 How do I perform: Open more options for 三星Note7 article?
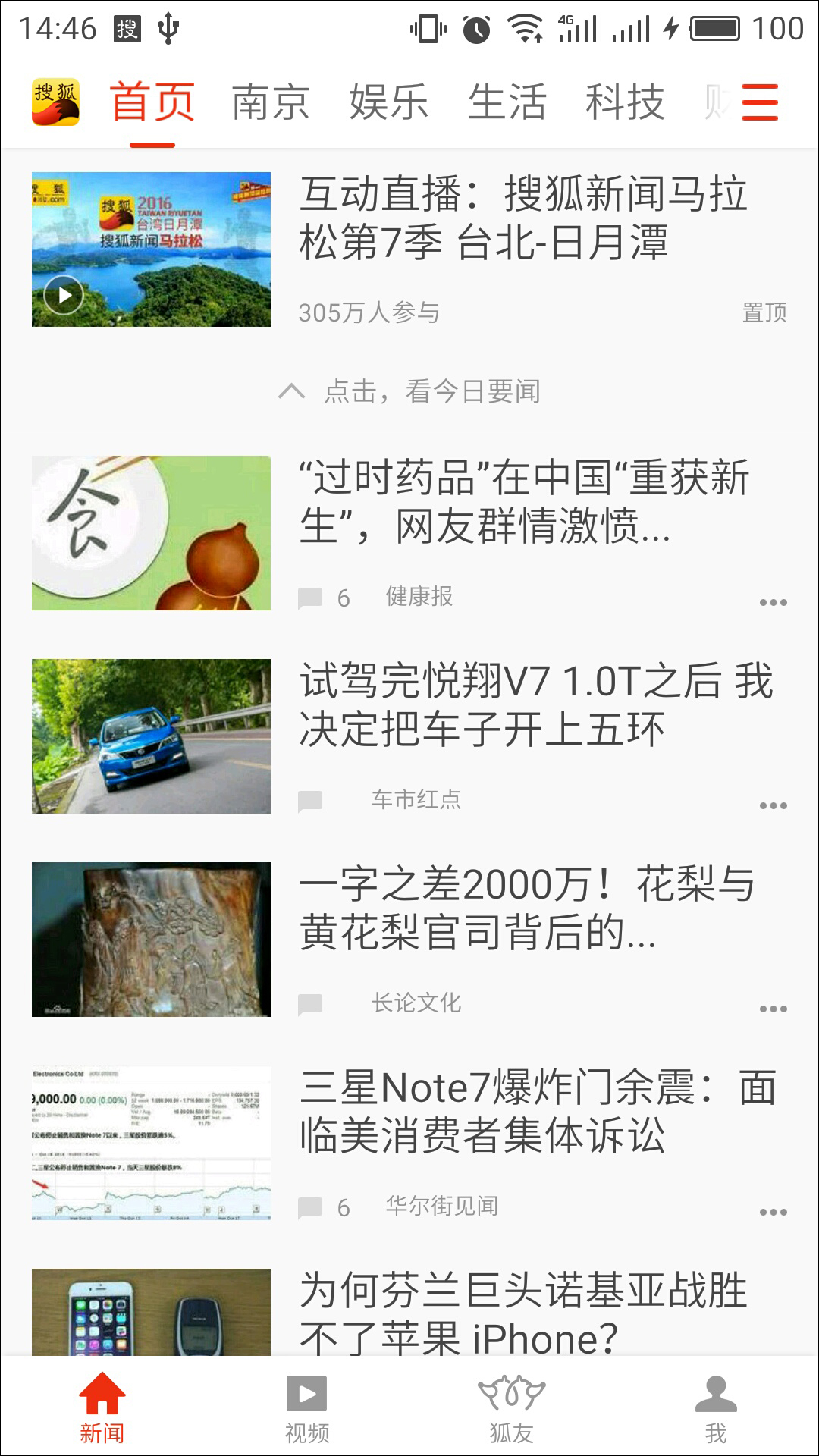pos(773,1212)
